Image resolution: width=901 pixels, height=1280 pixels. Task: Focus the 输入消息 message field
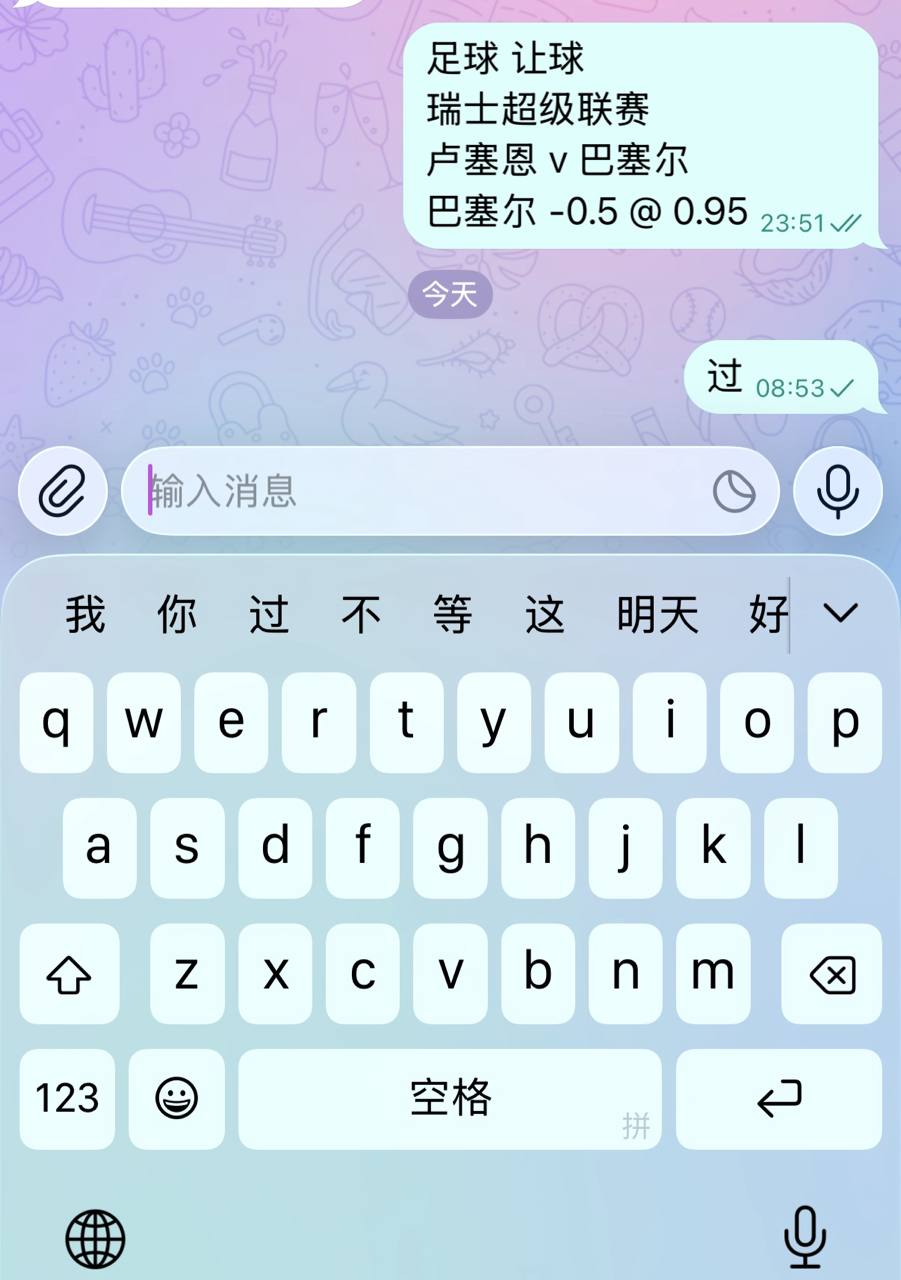(420, 492)
